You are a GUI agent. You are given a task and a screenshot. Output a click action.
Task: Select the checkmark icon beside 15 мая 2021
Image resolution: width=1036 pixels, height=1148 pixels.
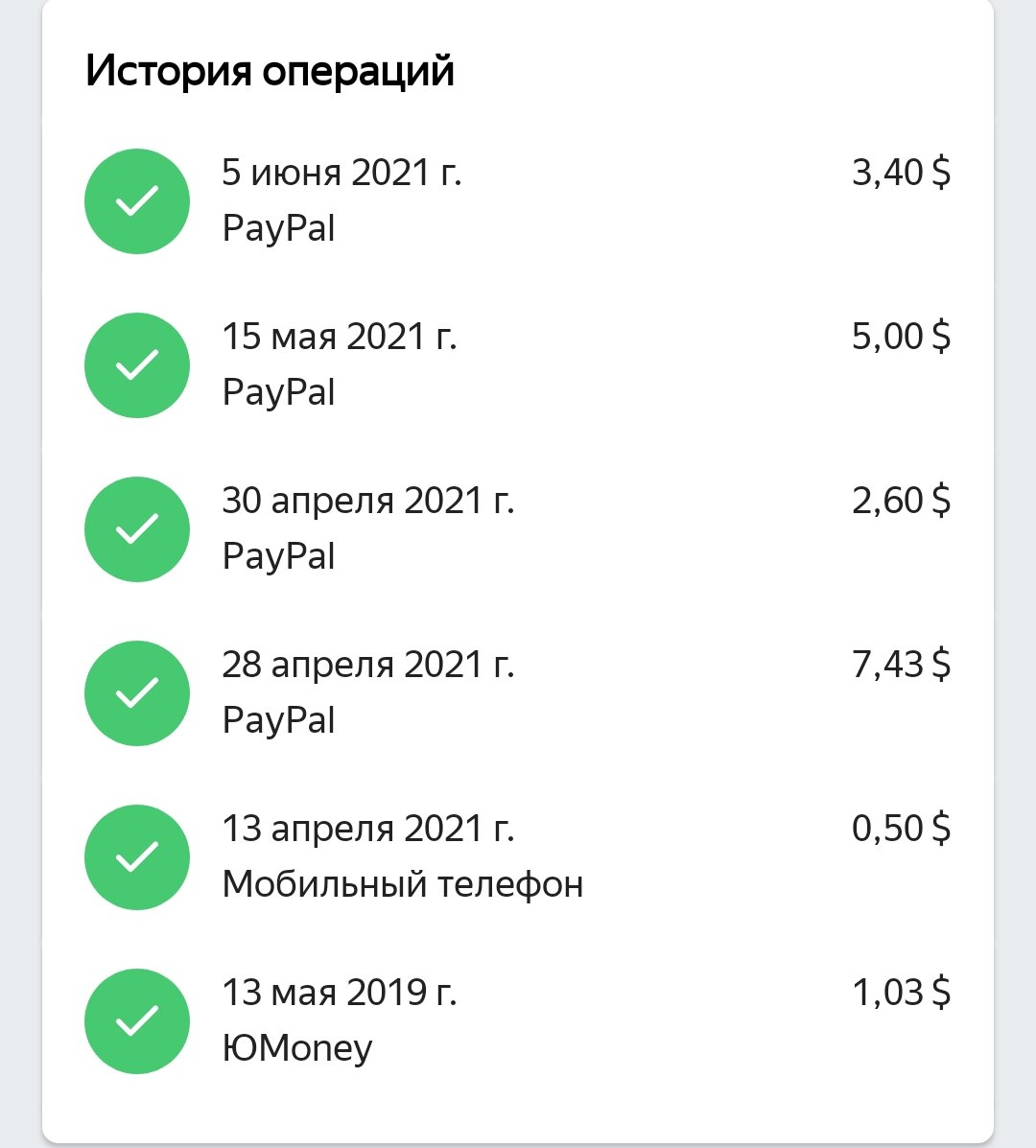pyautogui.click(x=137, y=364)
